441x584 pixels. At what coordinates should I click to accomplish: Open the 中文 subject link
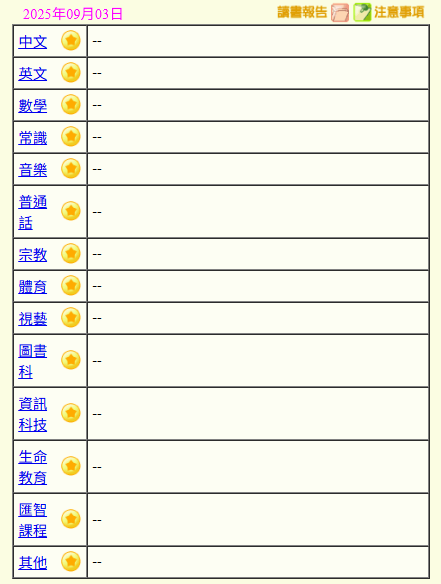pyautogui.click(x=33, y=42)
